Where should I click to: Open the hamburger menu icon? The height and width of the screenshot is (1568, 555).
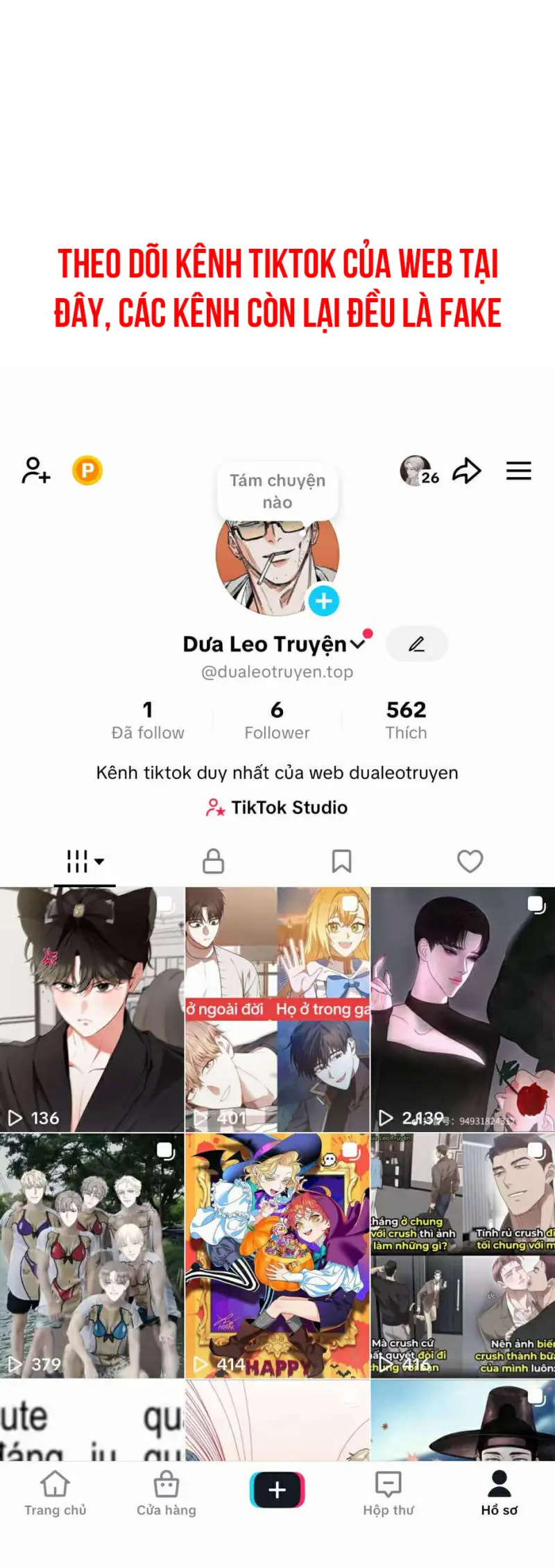point(519,470)
